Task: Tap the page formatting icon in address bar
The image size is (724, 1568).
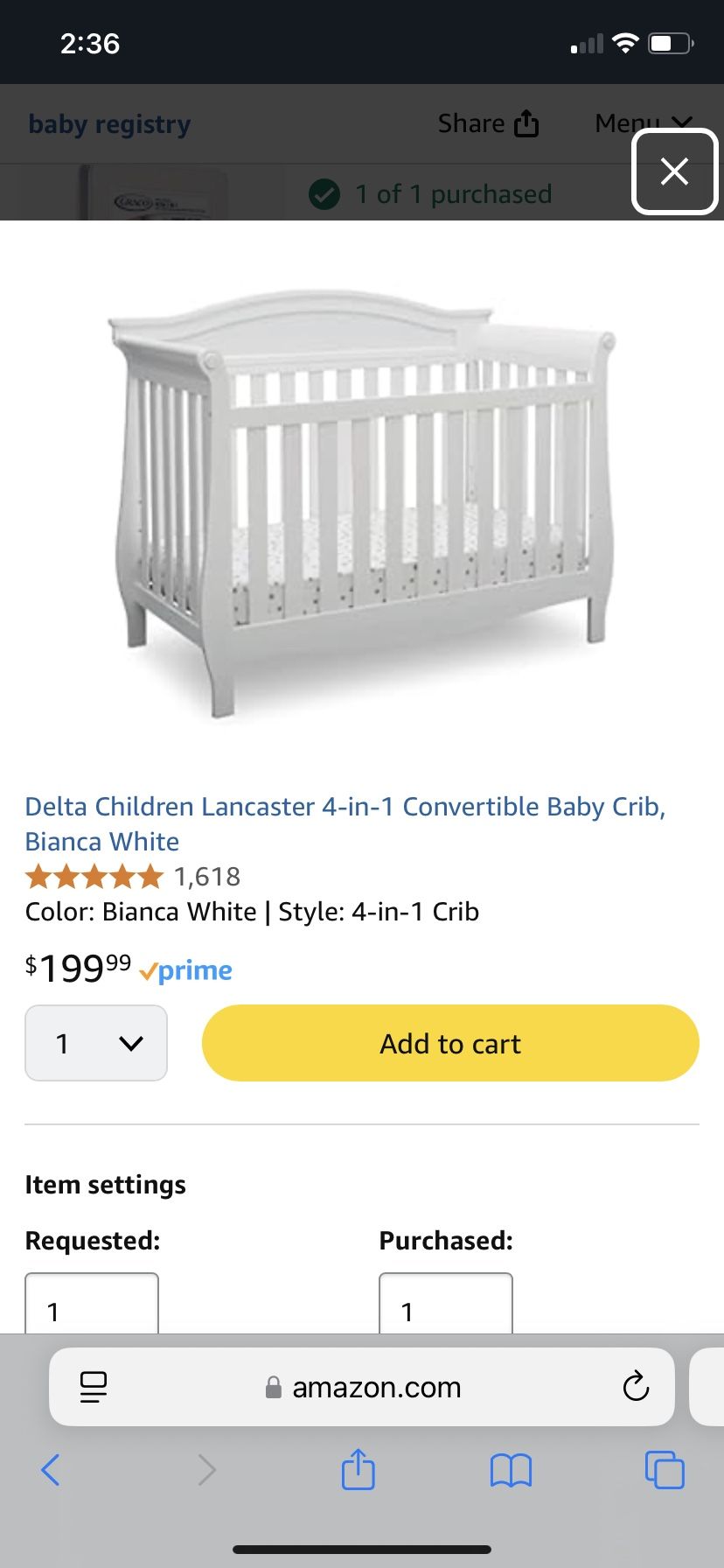Action: (94, 1386)
